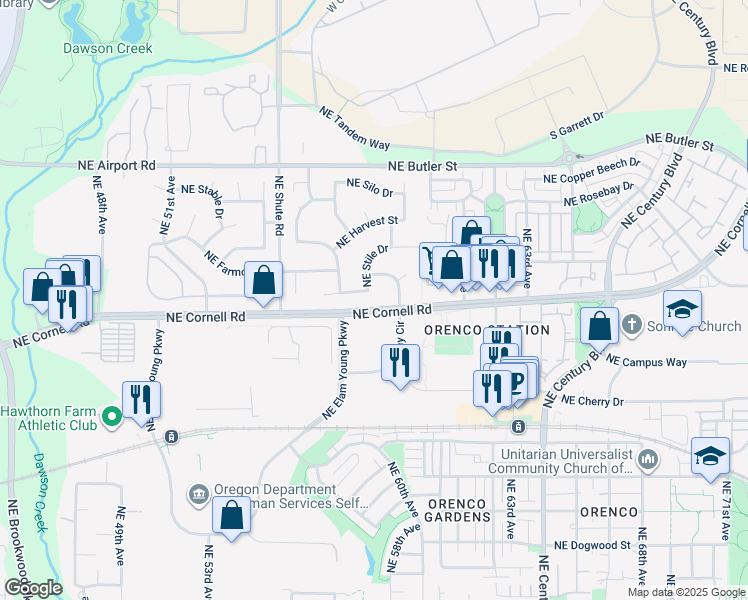
Task: Open the Unitarian Universalist Community Church pin
Action: click(648, 461)
